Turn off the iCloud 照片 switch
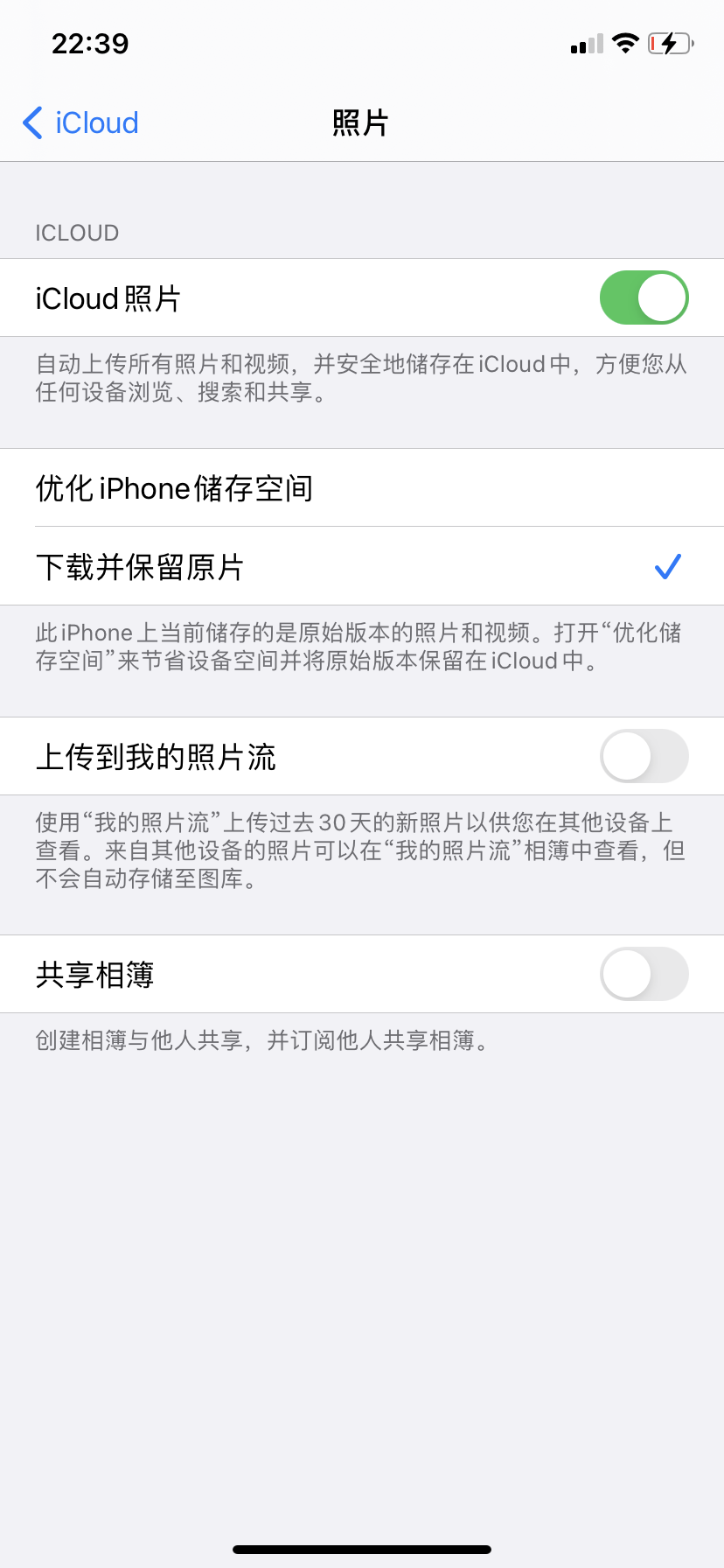 click(x=644, y=297)
